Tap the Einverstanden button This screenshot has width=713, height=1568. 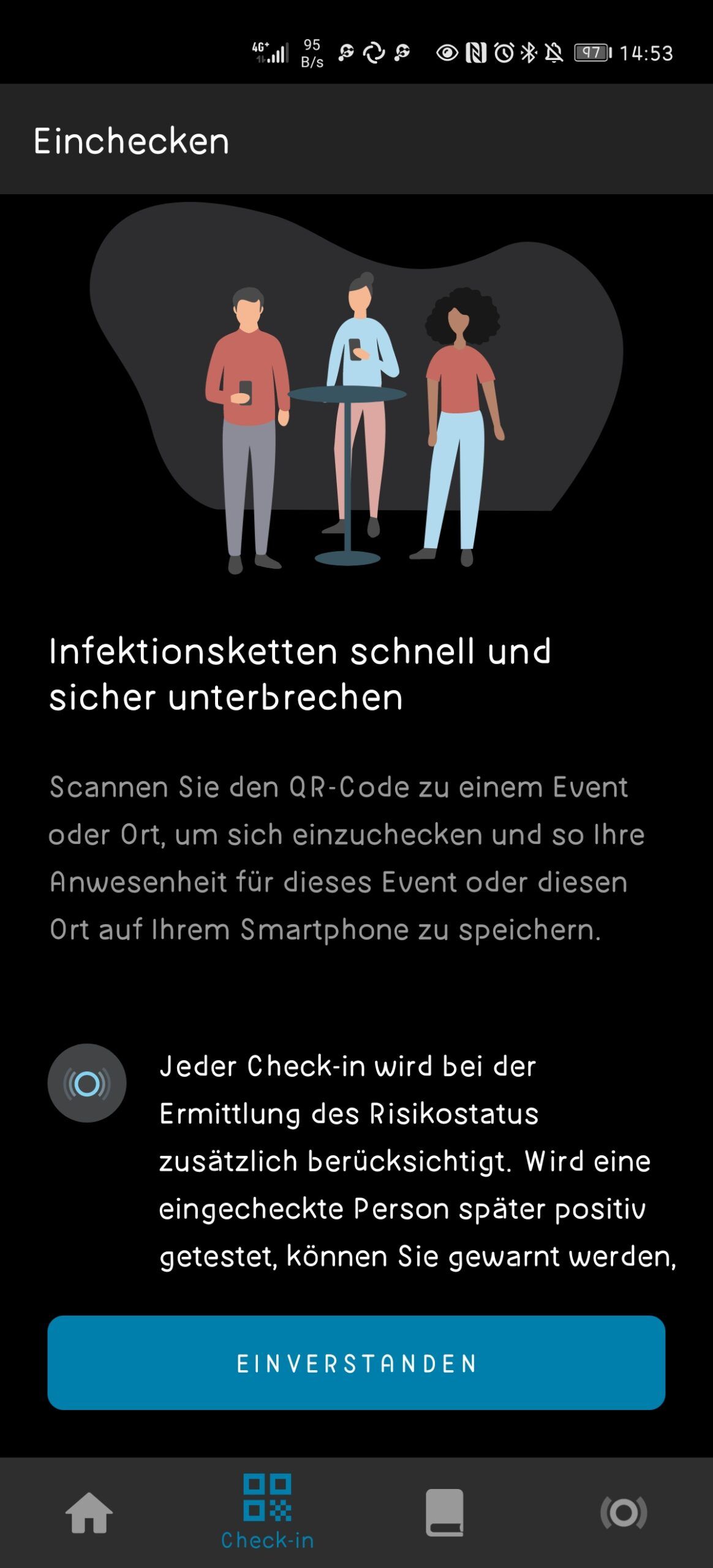click(356, 1363)
